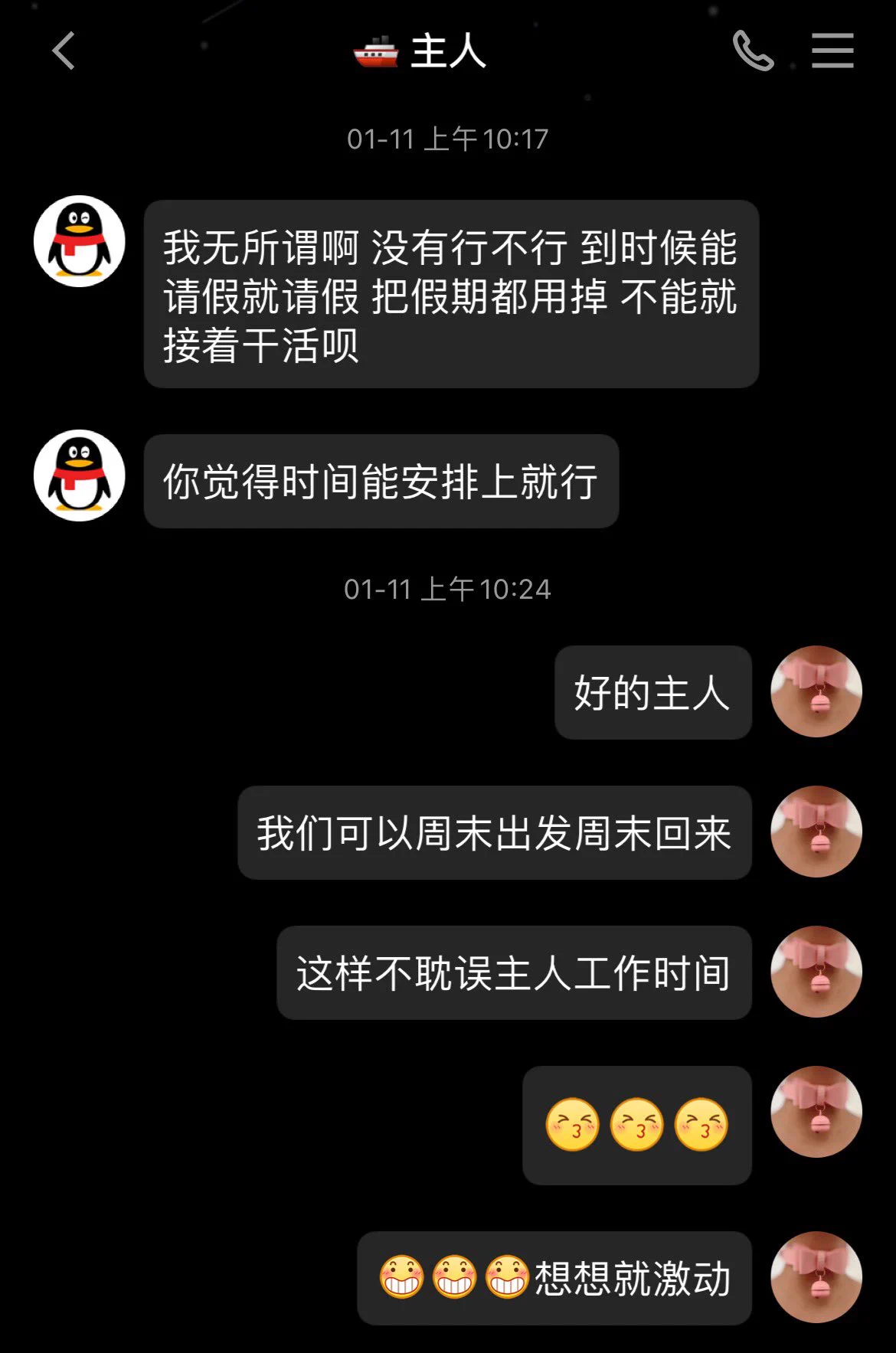Go back from the chat
This screenshot has width=896, height=1353.
[64, 51]
